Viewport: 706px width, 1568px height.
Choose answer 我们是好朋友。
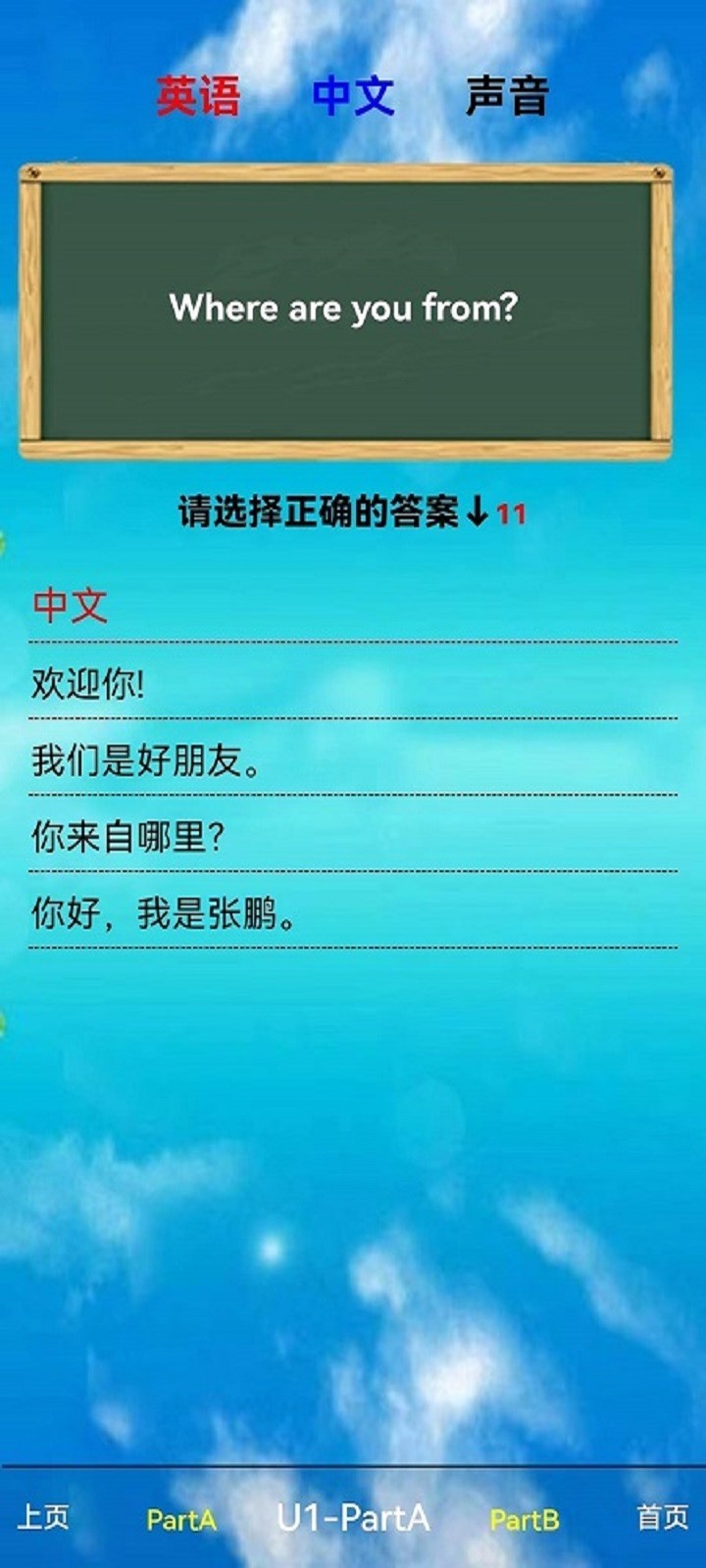(147, 760)
